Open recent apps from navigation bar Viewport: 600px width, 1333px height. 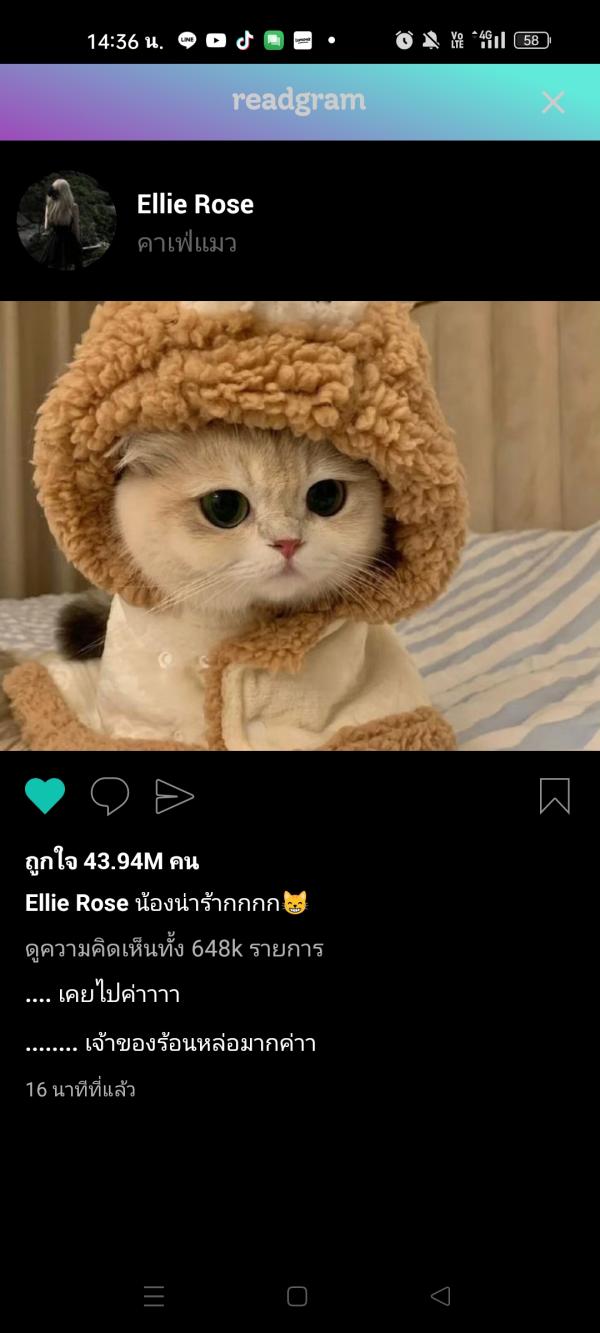154,1297
